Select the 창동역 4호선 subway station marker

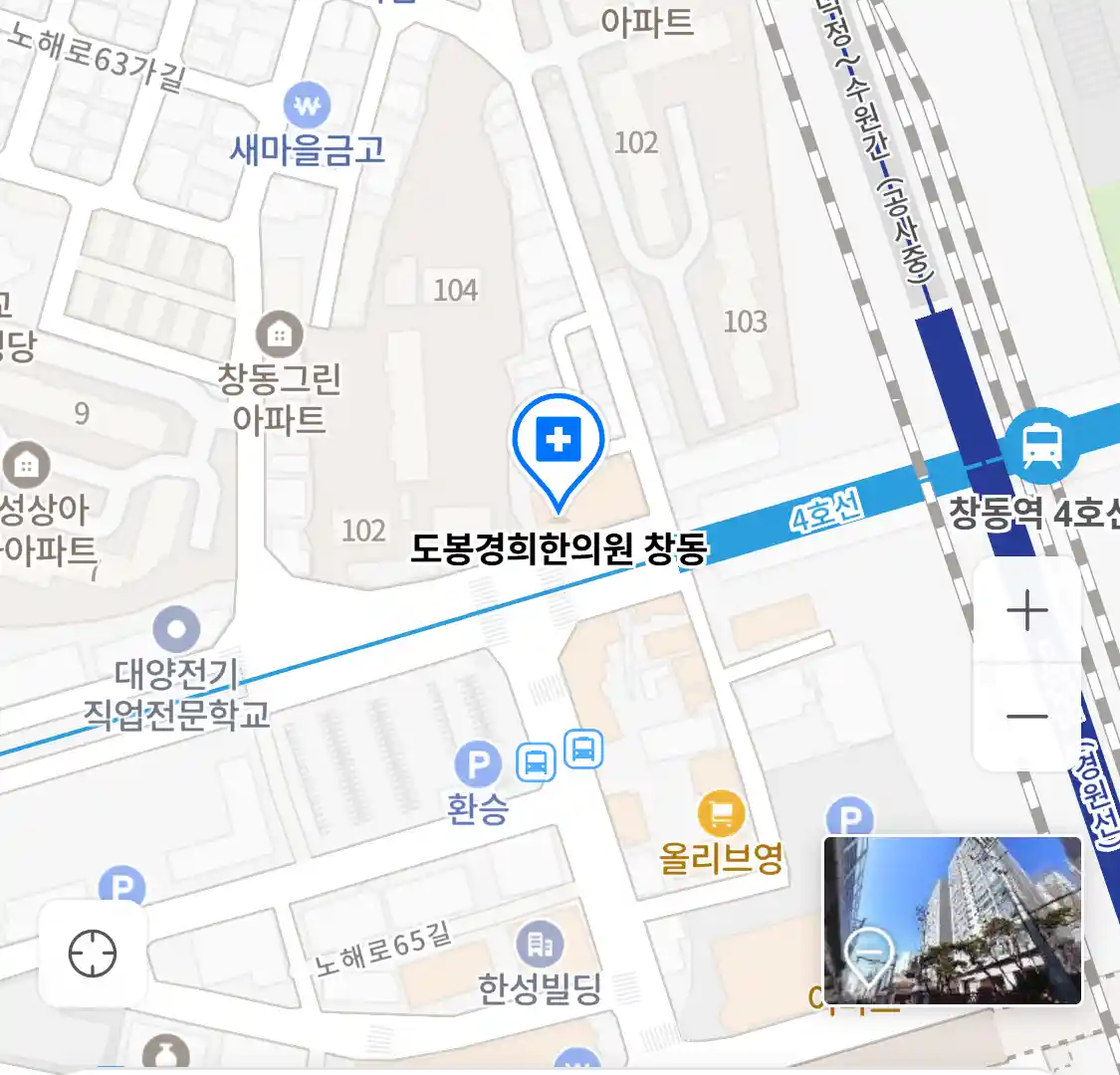(1041, 445)
